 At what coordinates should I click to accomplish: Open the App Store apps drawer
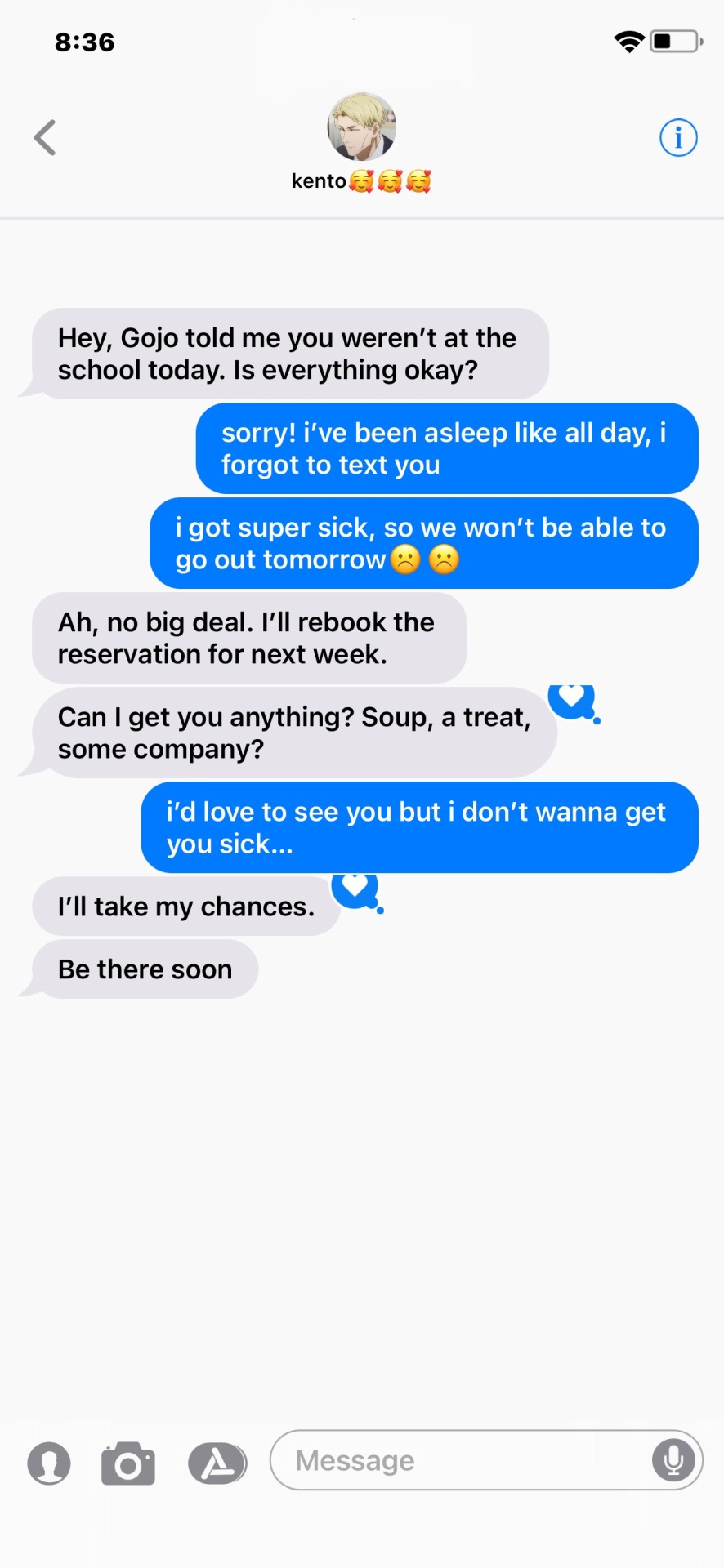click(x=217, y=1463)
